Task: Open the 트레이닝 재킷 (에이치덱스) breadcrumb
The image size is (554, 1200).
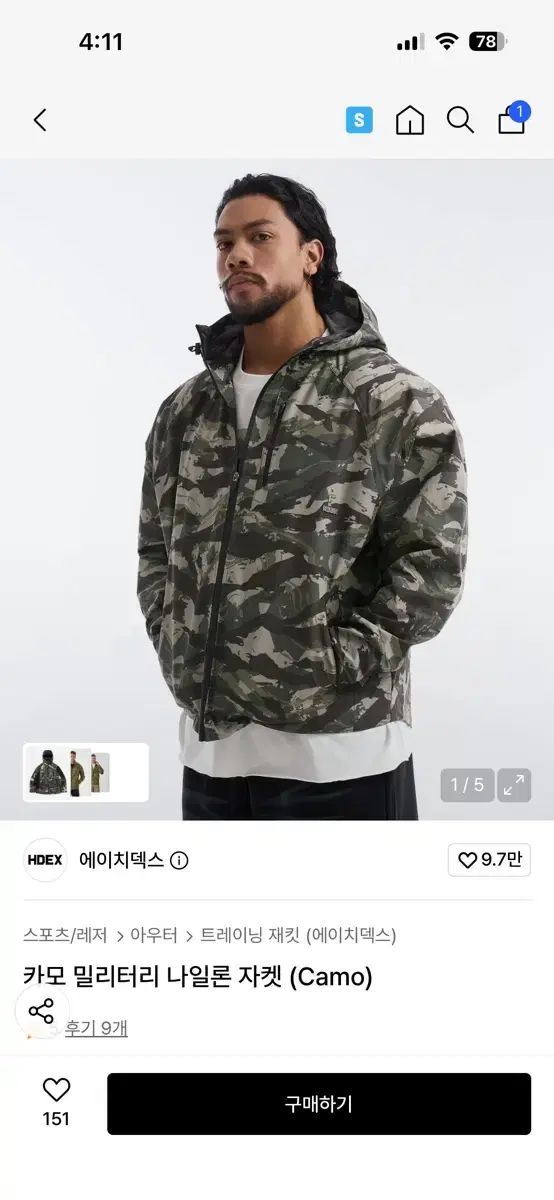Action: (x=298, y=936)
